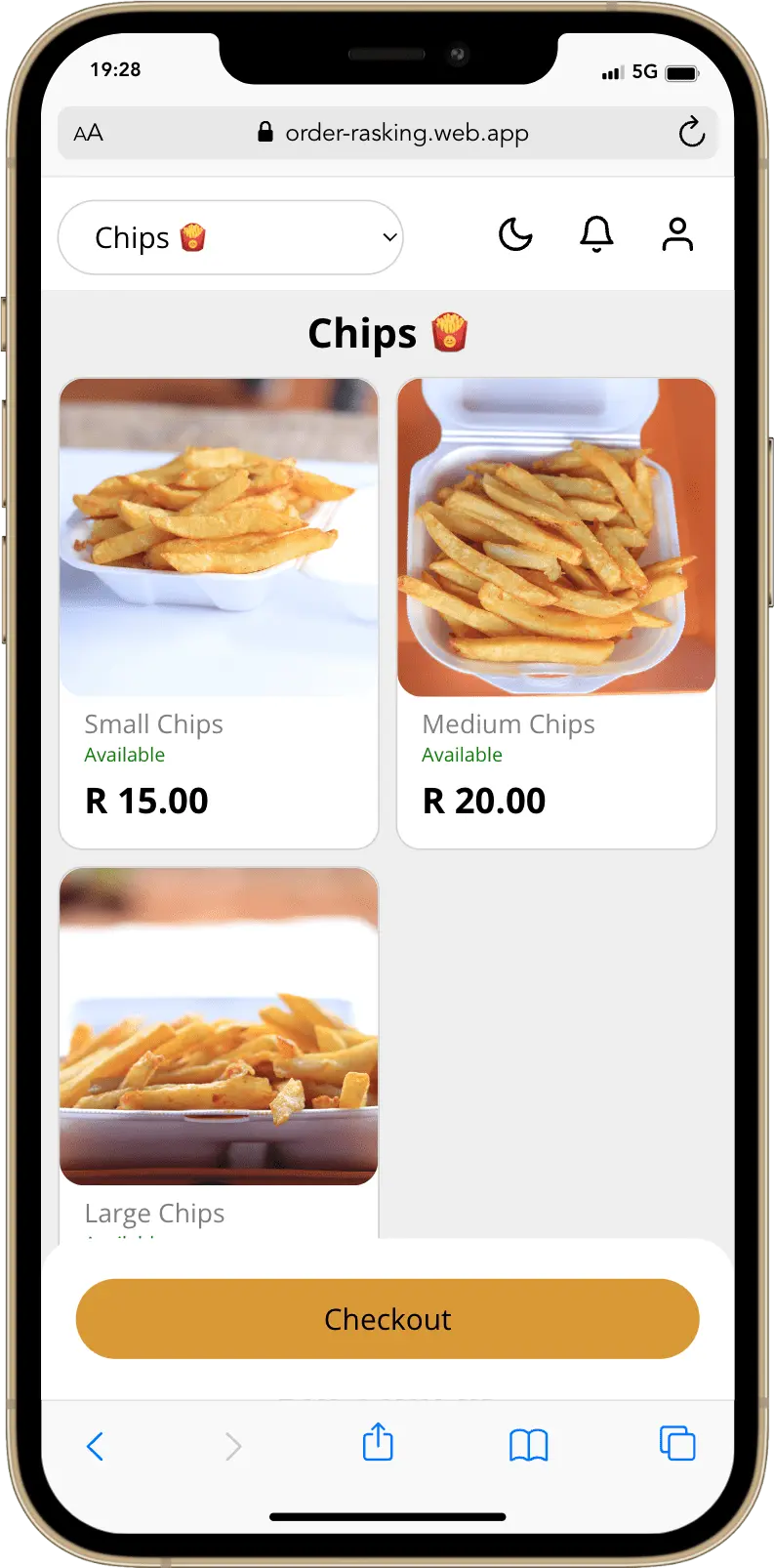Expand the category selector chevron

pyautogui.click(x=386, y=236)
